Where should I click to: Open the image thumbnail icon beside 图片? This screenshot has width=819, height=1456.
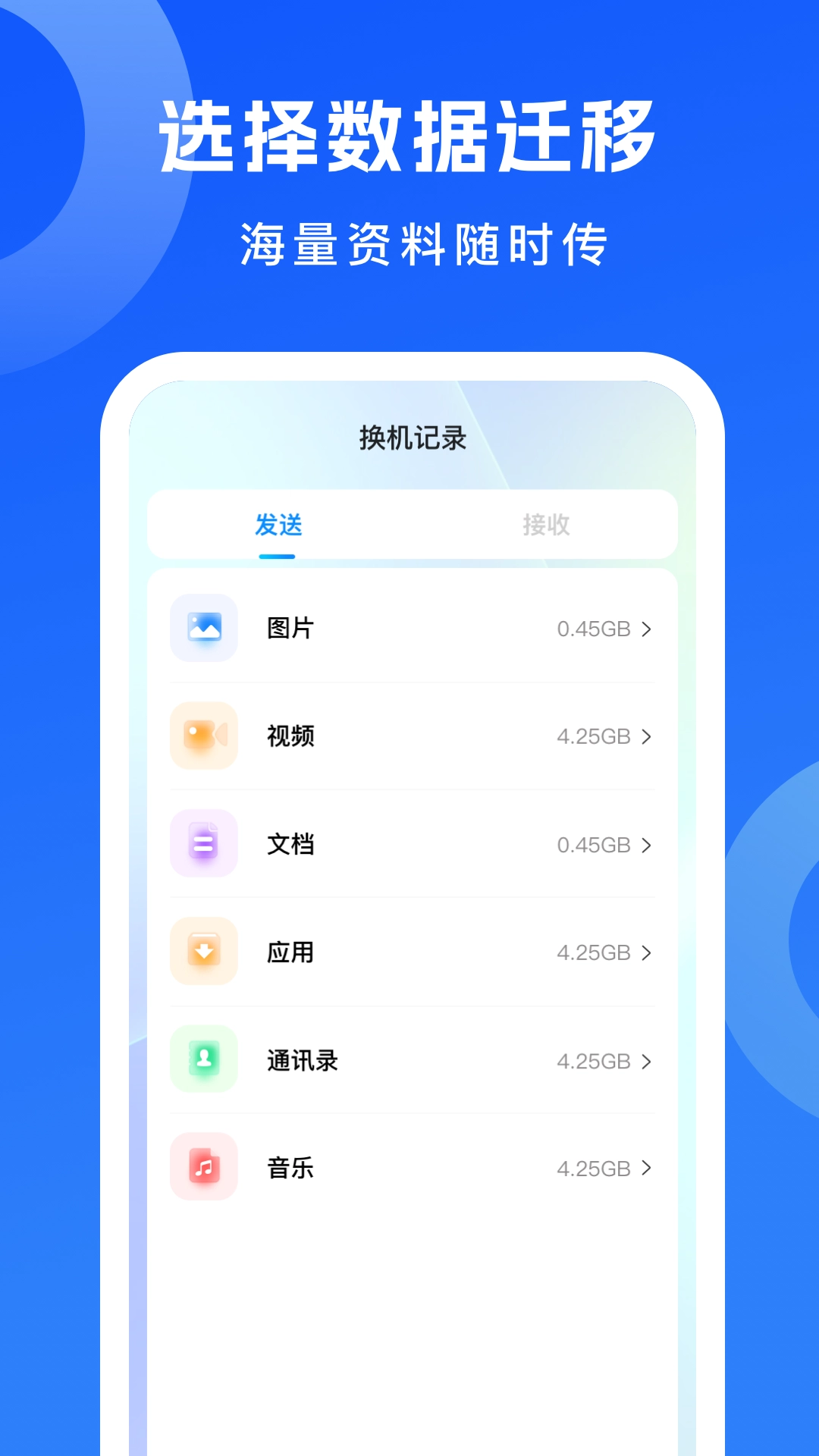pyautogui.click(x=203, y=629)
